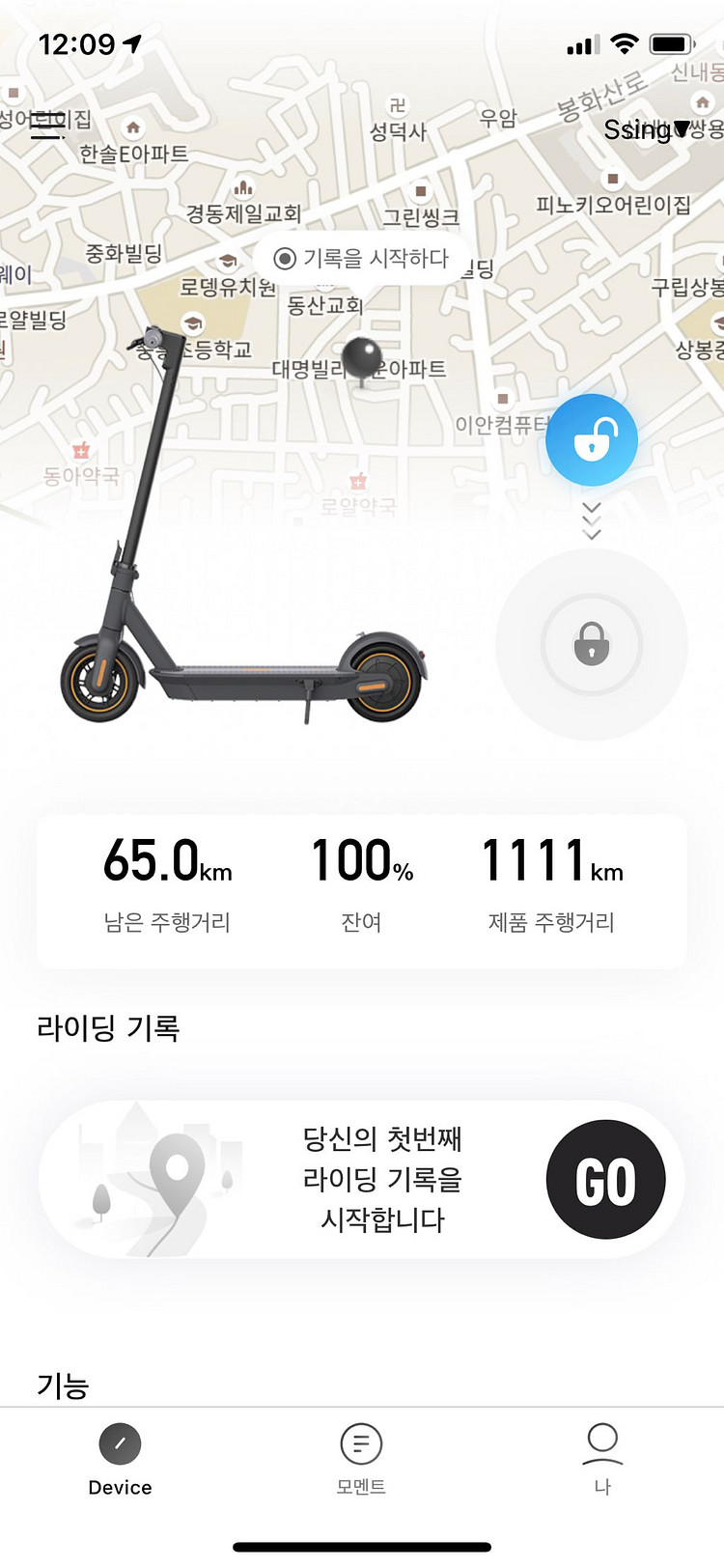Start riding with the GO button
This screenshot has height=1568, width=724.
point(605,1180)
